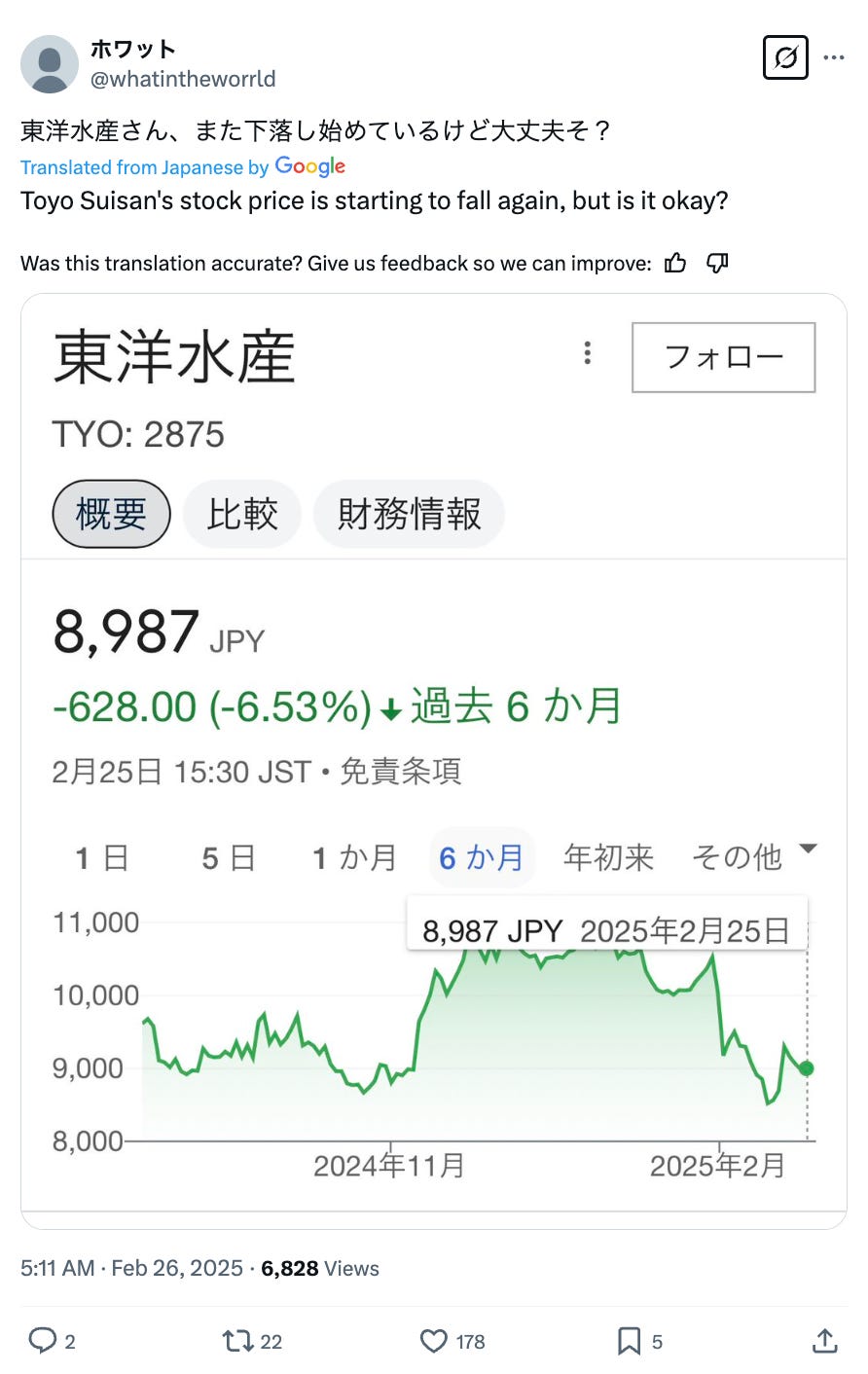
Task: Repost this post
Action: (238, 1341)
